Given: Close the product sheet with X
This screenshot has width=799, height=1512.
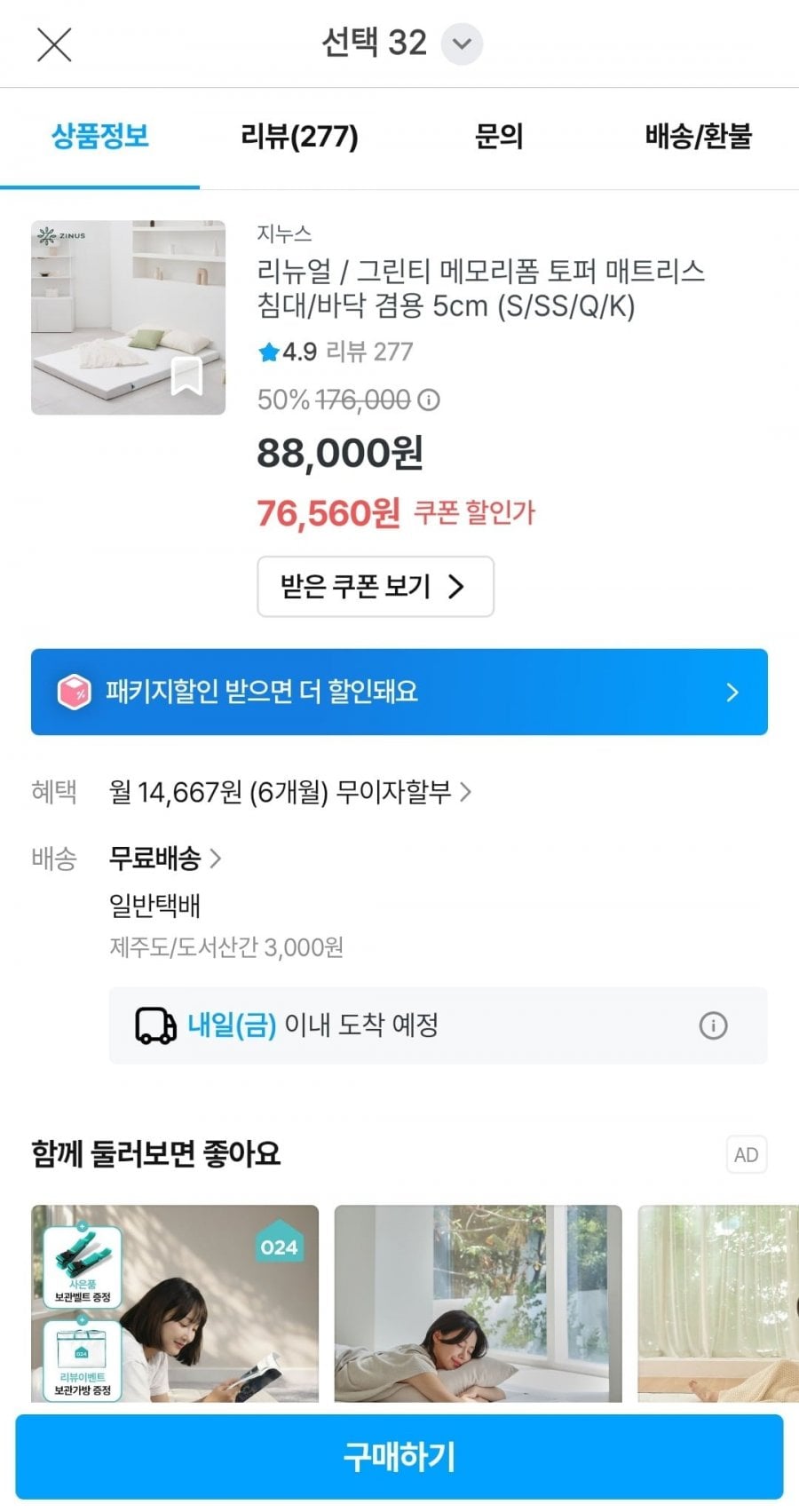Looking at the screenshot, I should (54, 44).
